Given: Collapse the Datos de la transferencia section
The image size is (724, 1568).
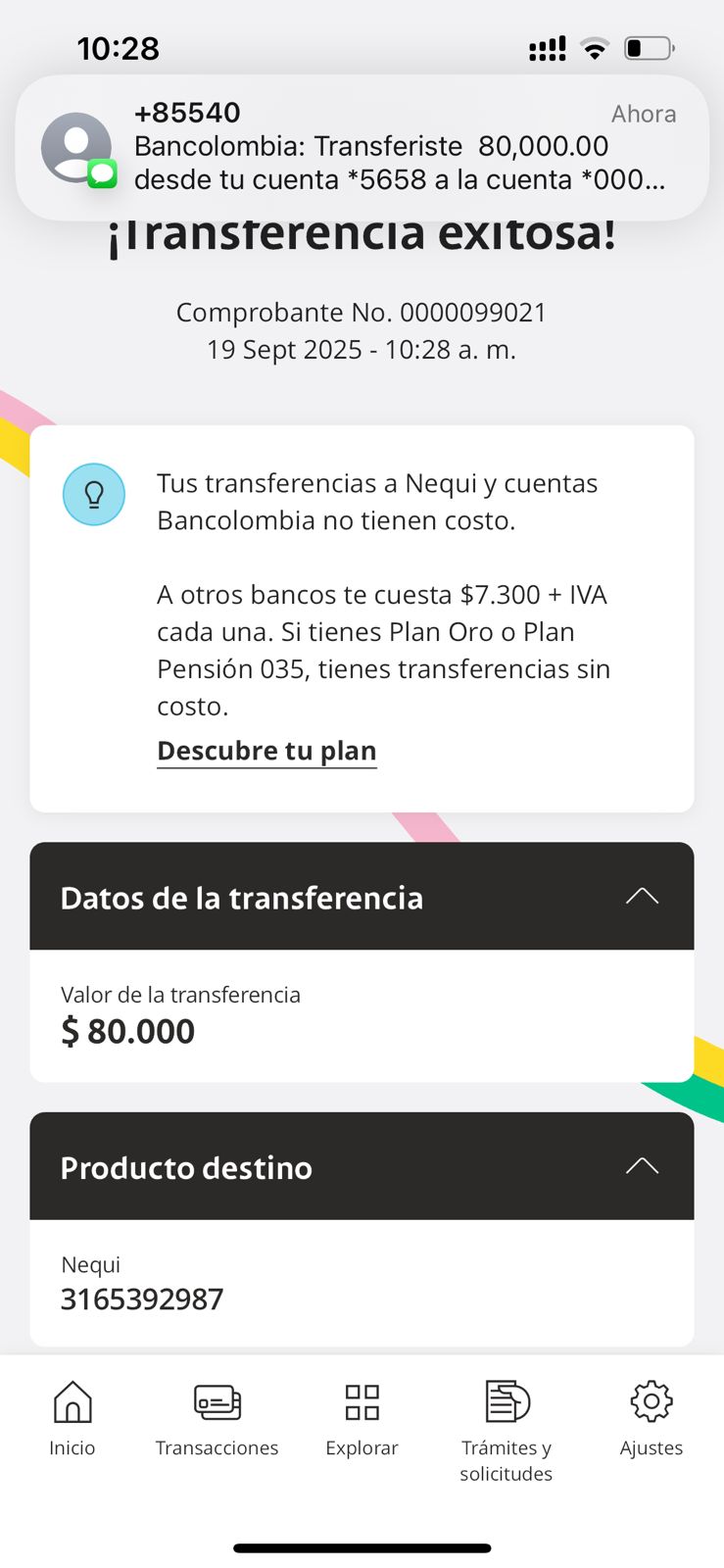Looking at the screenshot, I should 642,897.
